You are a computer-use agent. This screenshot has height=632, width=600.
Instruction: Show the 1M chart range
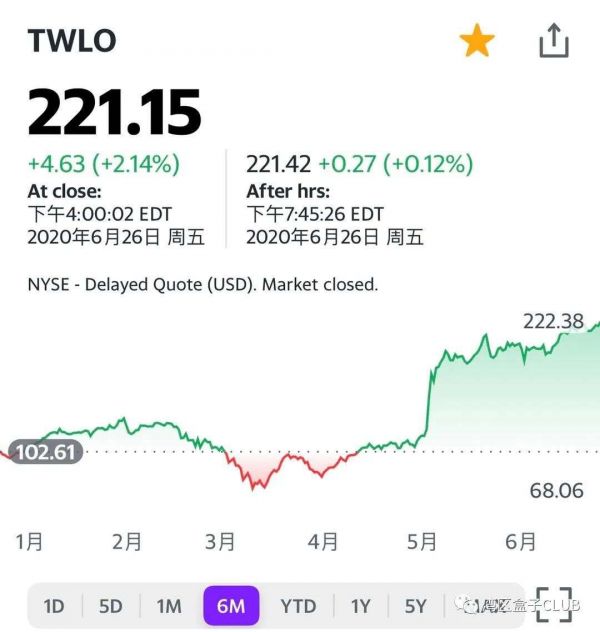click(x=169, y=606)
